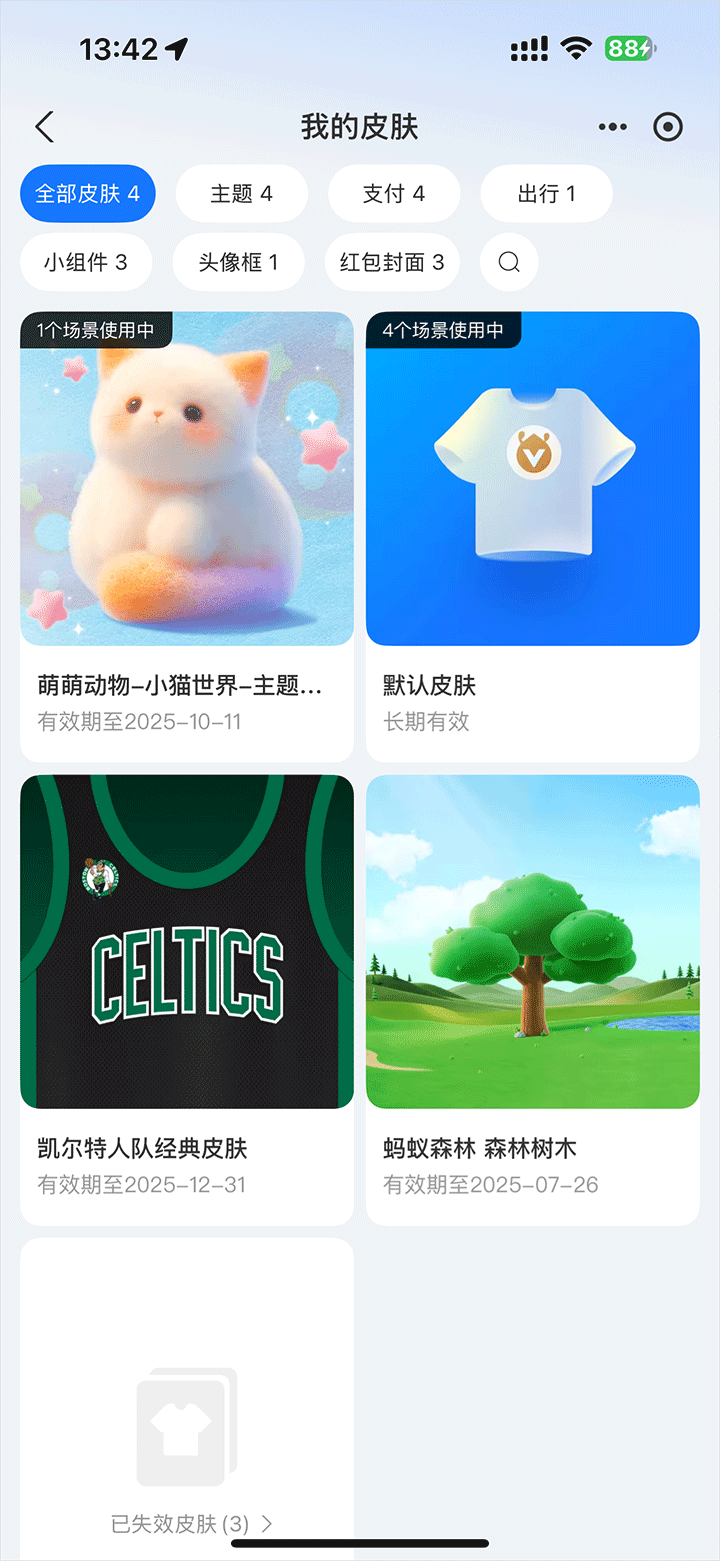This screenshot has width=720, height=1561.
Task: Open the more options ellipsis icon
Action: pos(612,127)
